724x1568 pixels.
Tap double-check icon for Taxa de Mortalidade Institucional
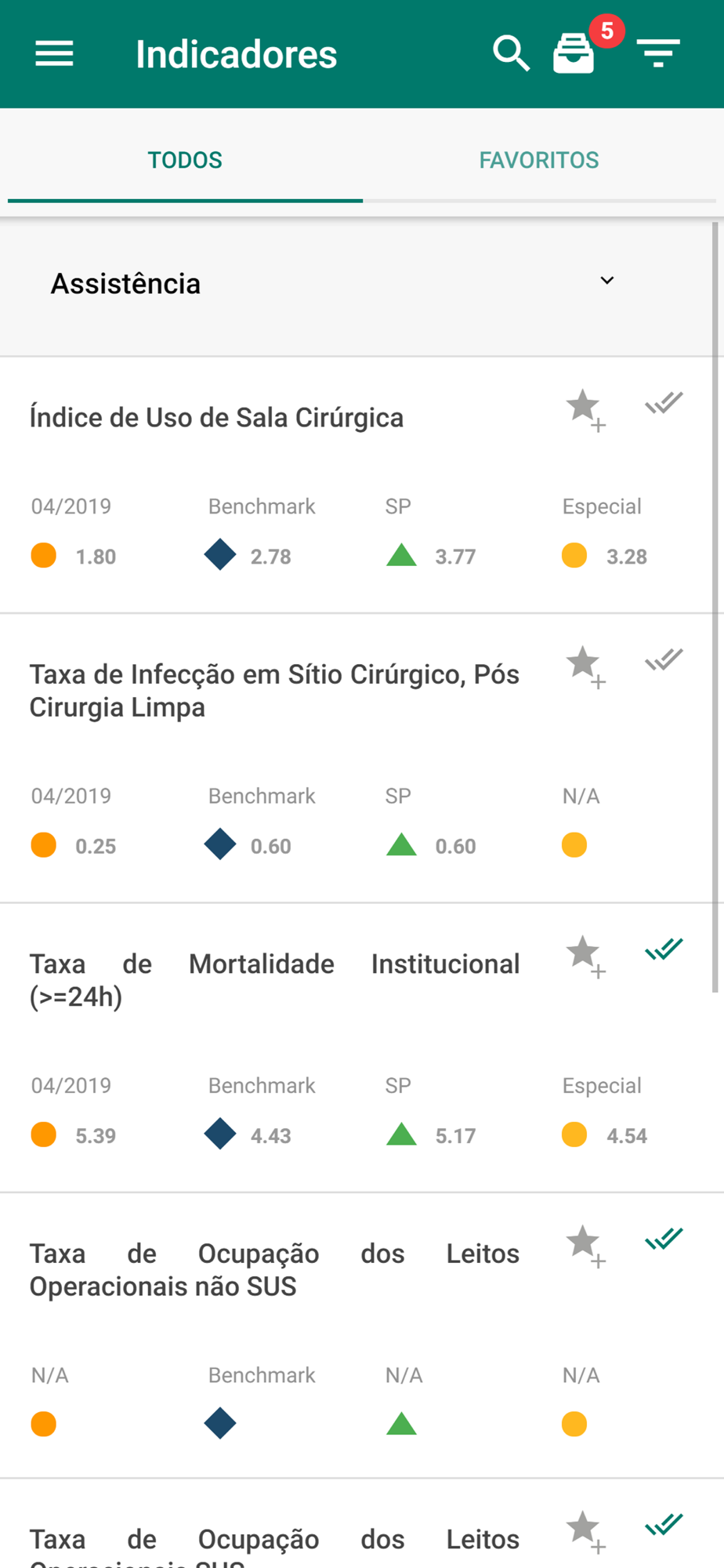664,949
